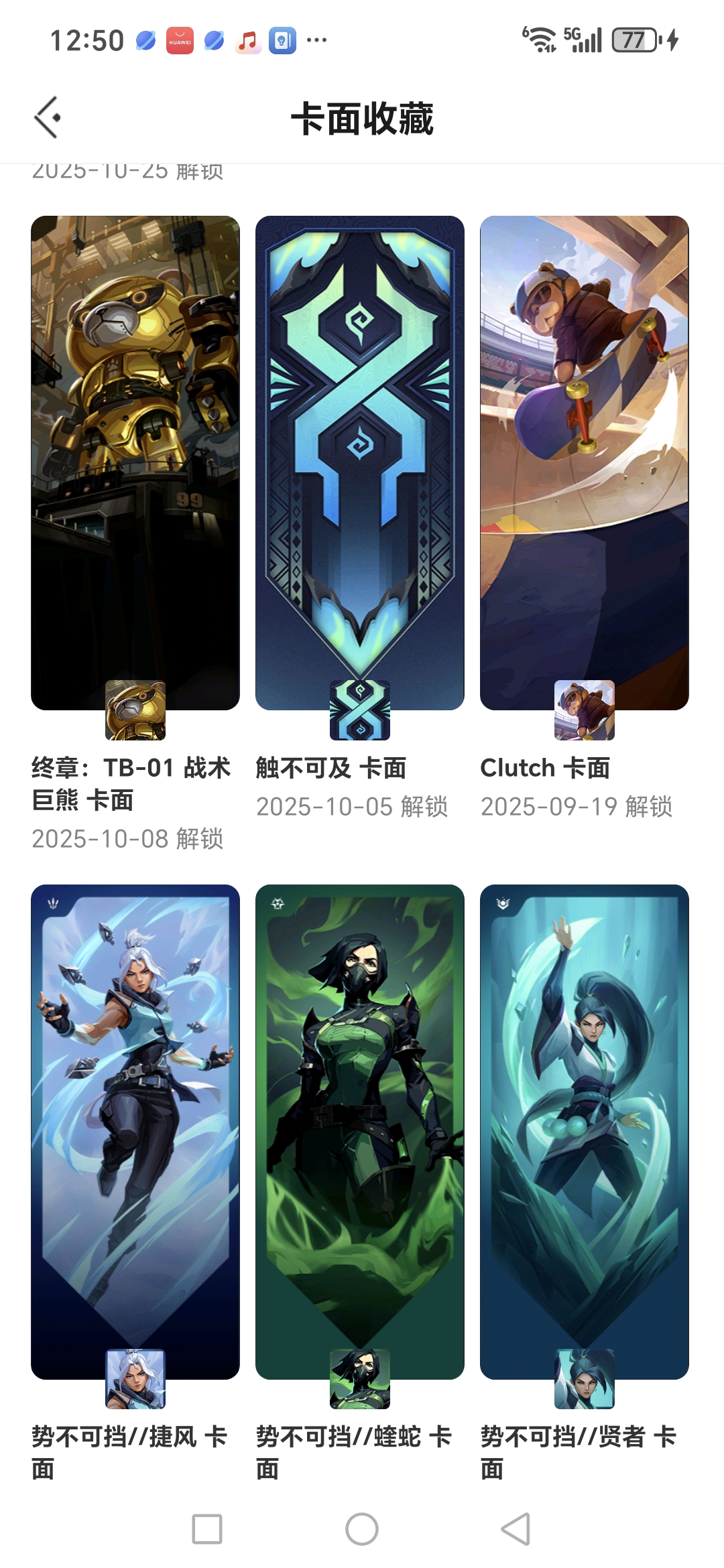Tap the 势不可挡//贤者 卡面 card
This screenshot has width=724, height=1568.
click(585, 1131)
